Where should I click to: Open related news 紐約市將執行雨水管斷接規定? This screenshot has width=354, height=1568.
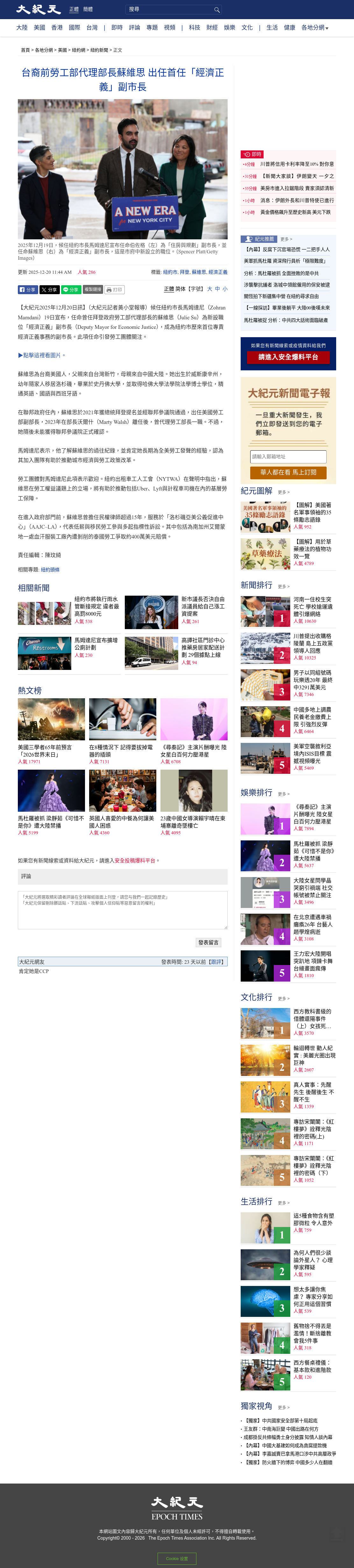tap(97, 606)
